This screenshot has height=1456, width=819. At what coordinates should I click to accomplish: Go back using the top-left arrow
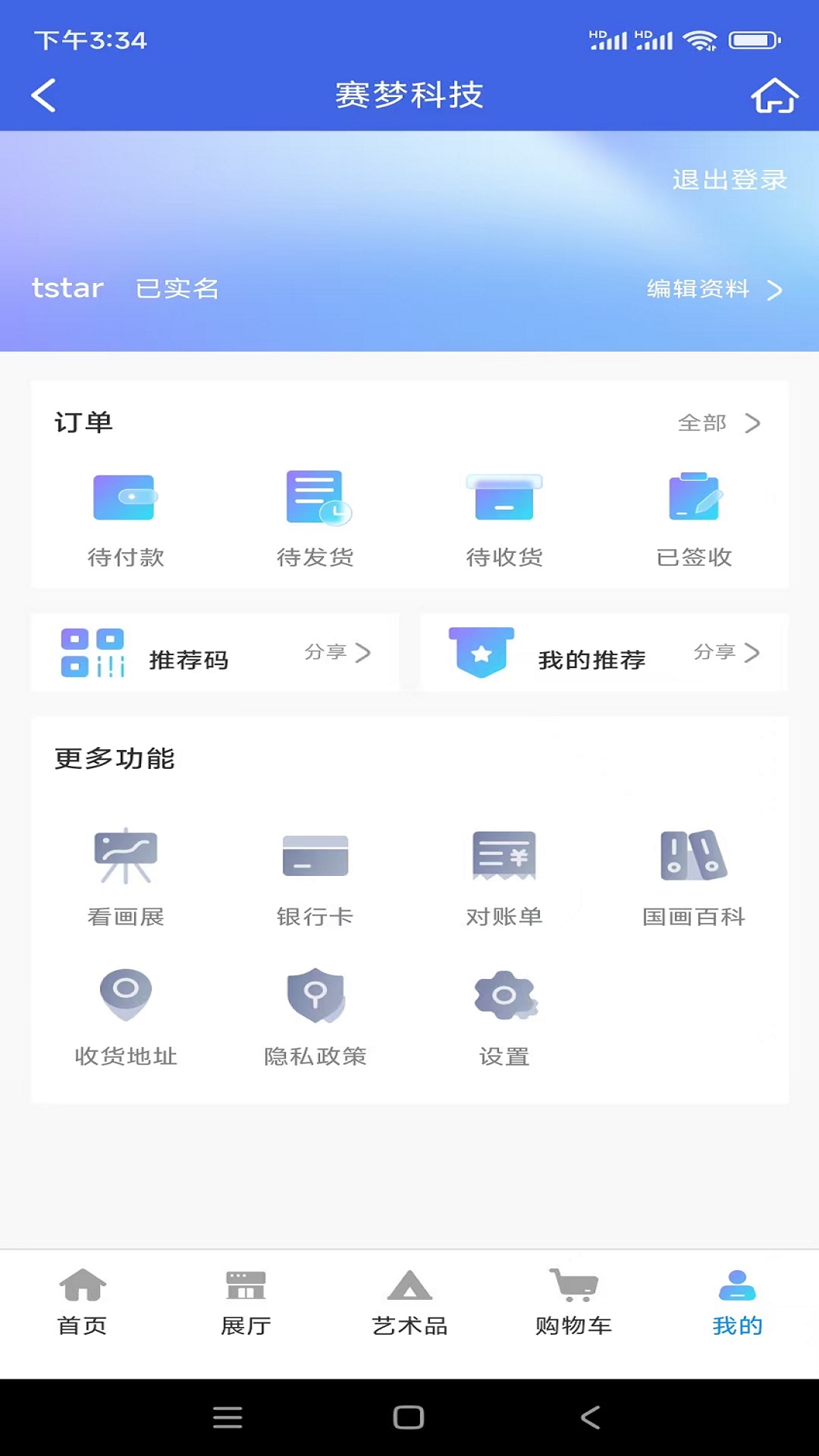(44, 96)
